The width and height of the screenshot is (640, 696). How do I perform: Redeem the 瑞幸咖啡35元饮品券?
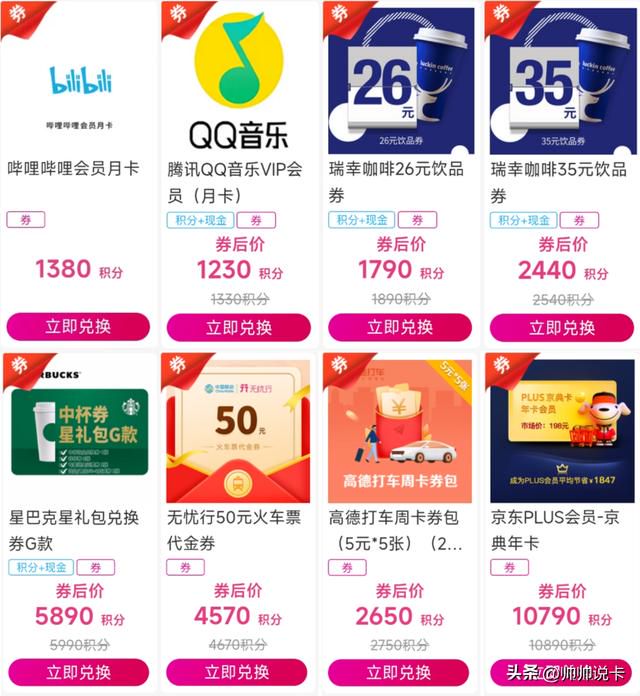tap(561, 327)
